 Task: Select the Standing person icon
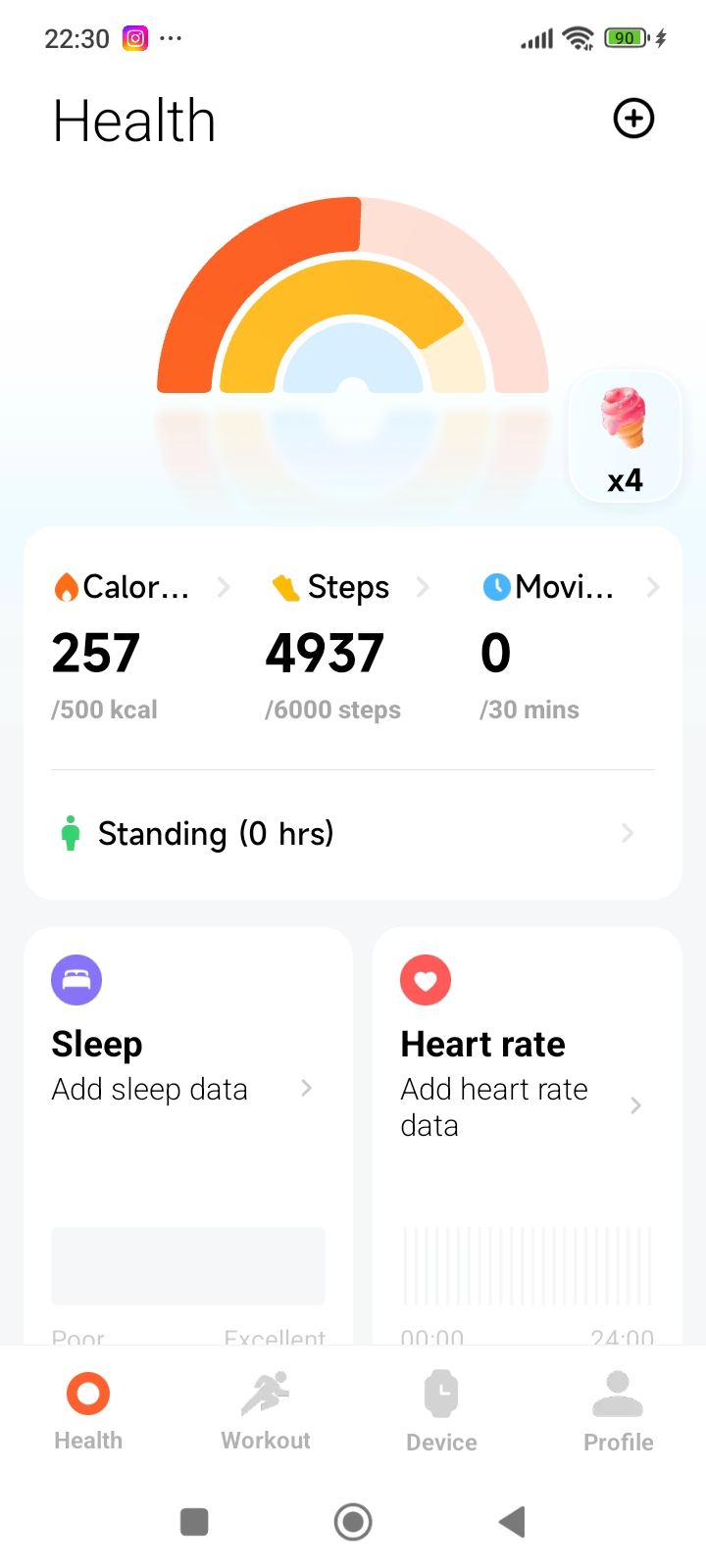[x=71, y=833]
